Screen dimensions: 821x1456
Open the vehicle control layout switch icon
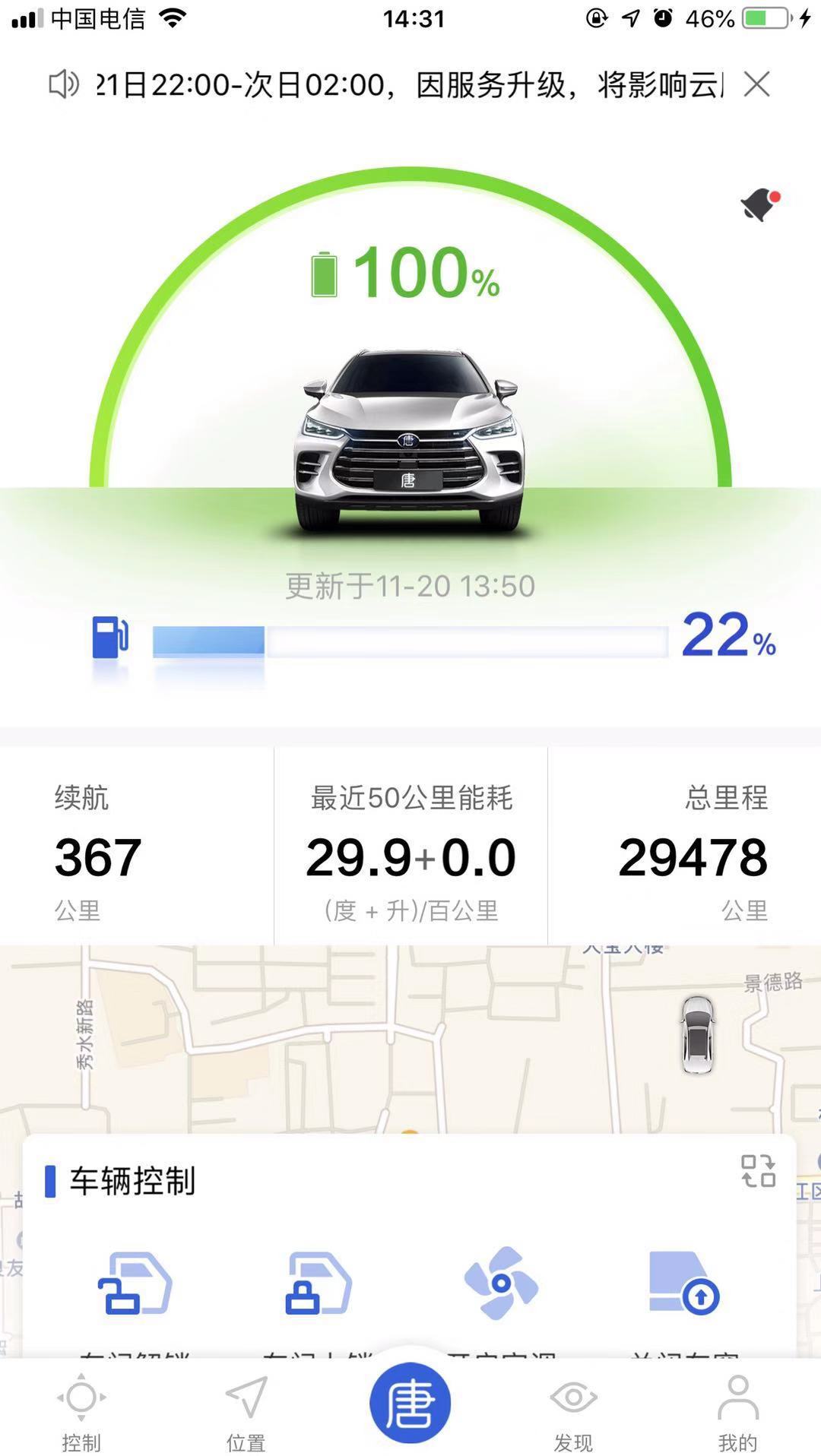coord(758,1171)
